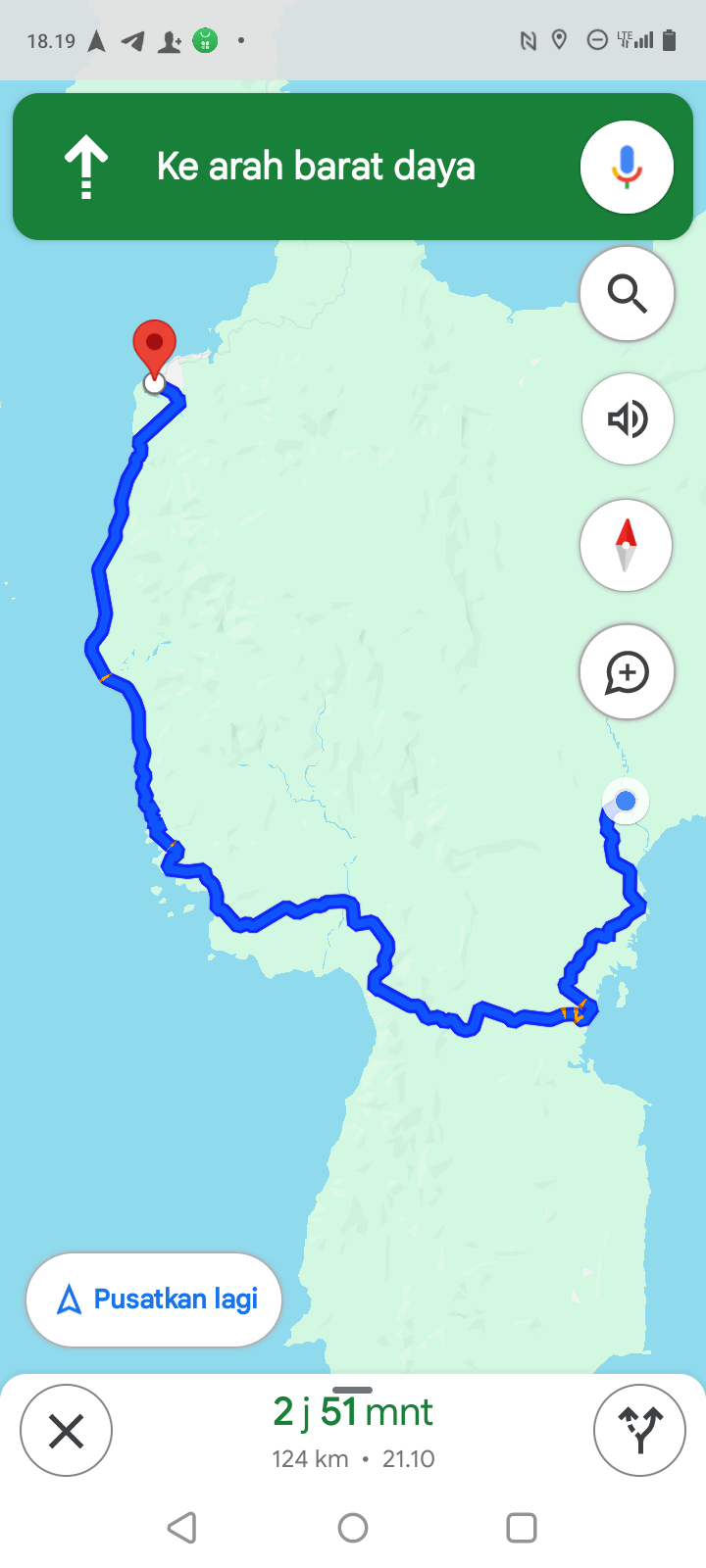Search along the route
The height and width of the screenshot is (1568, 706).
click(627, 293)
